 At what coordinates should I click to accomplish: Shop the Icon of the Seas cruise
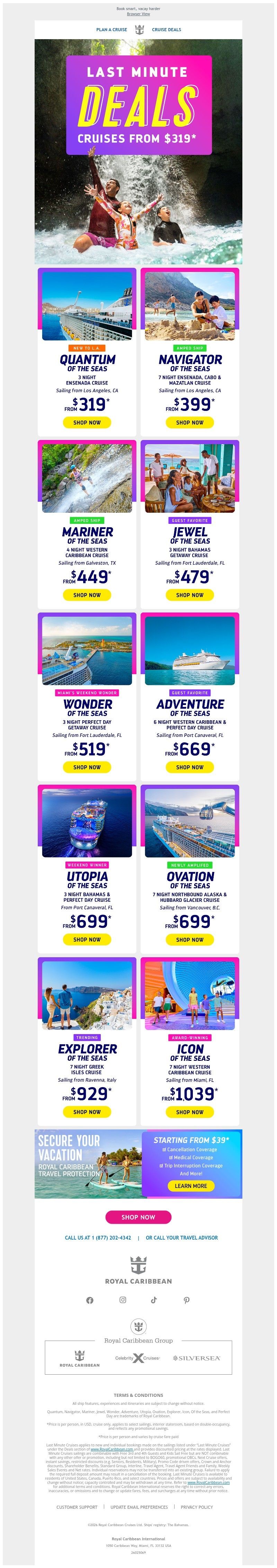pyautogui.click(x=189, y=1111)
